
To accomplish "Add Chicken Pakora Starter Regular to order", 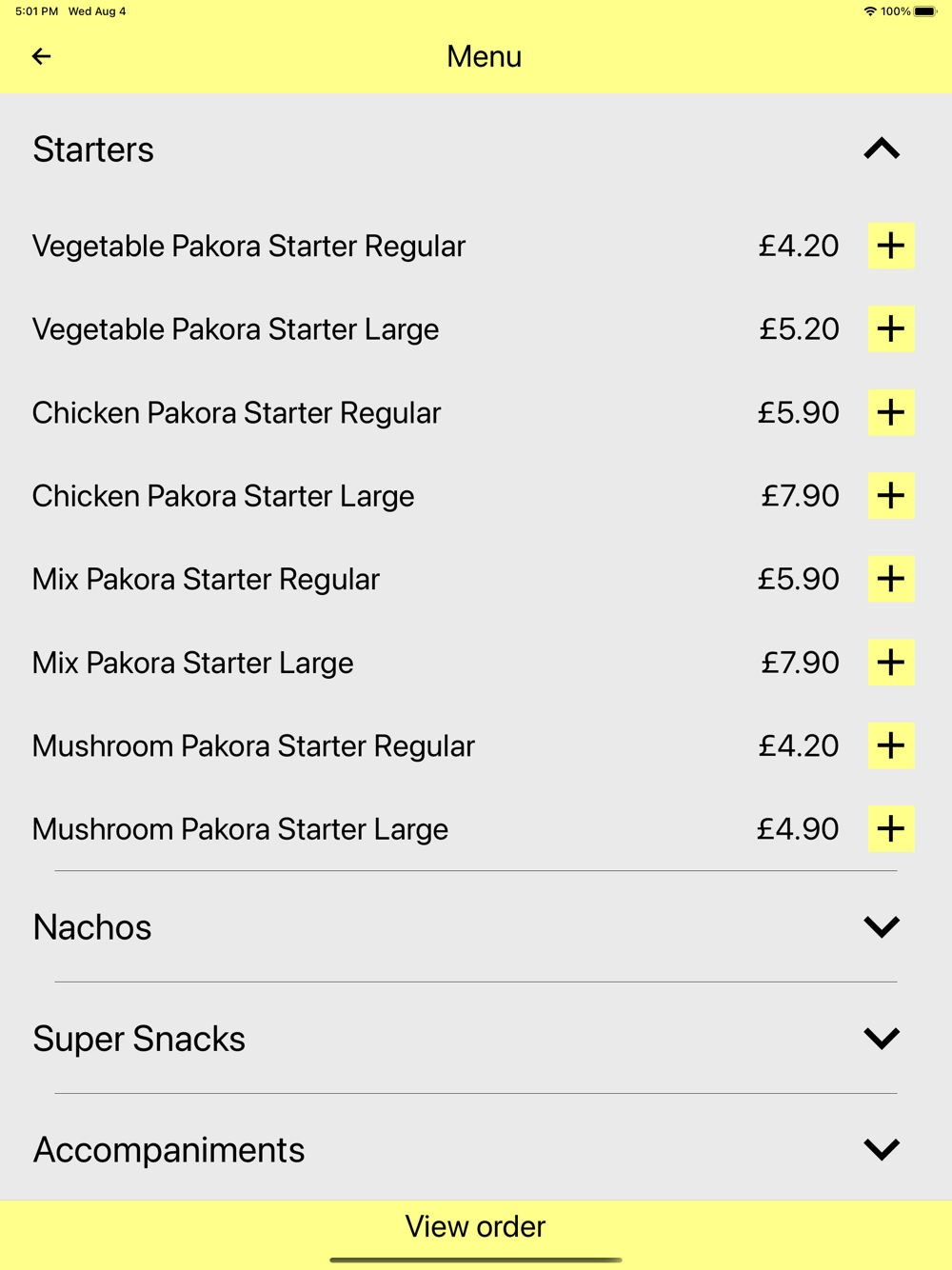I will click(891, 412).
